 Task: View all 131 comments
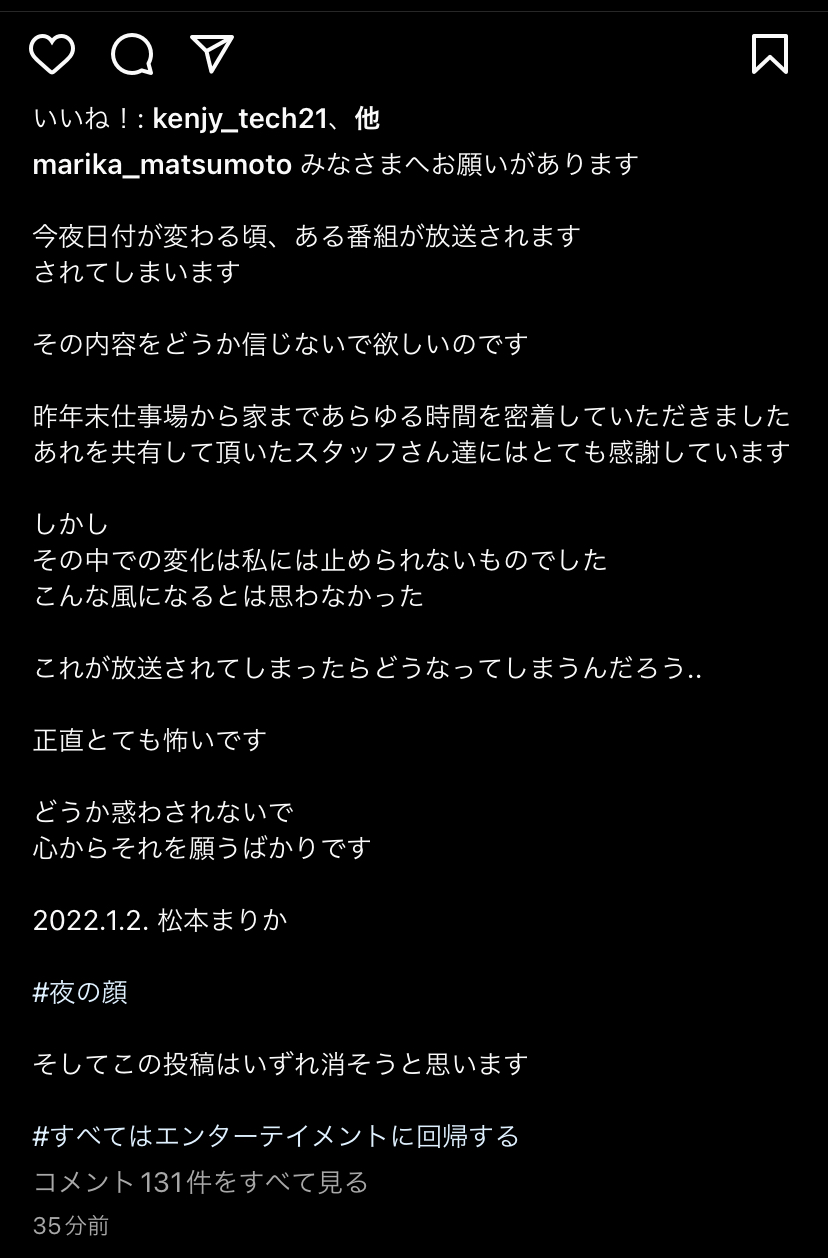coord(201,1182)
